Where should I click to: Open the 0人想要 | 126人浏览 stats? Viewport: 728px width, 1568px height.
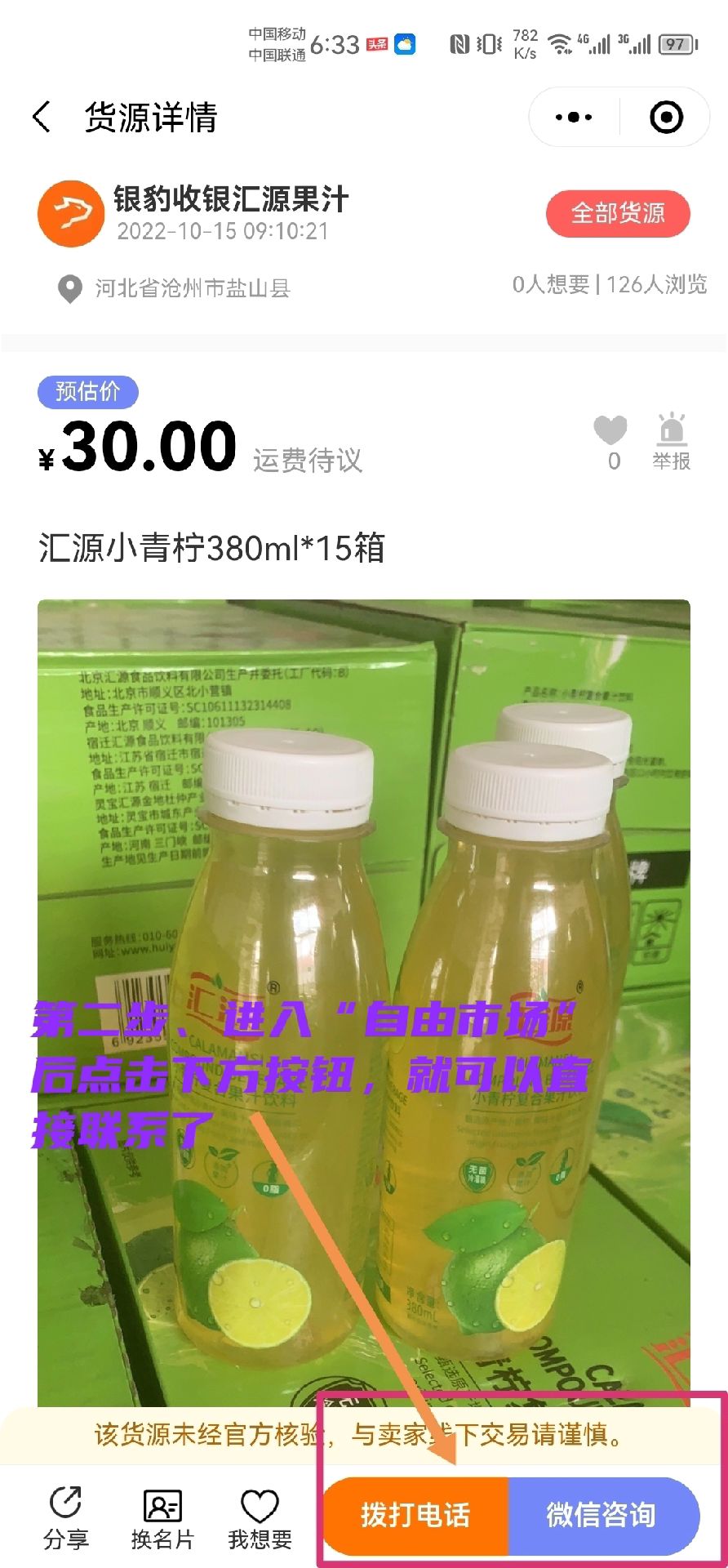pos(610,287)
